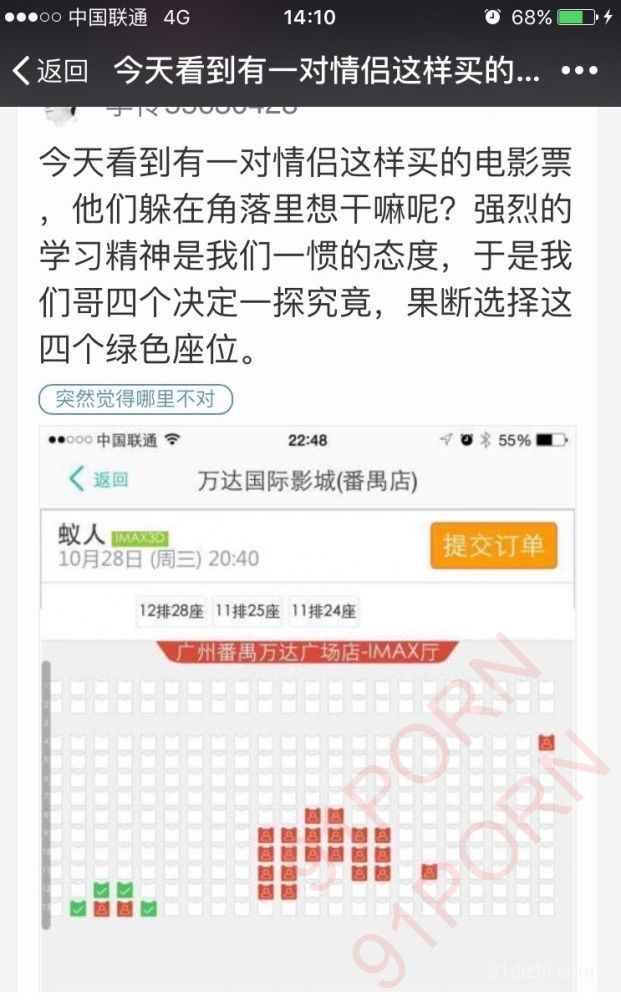Open the three-dot overflow menu
The image size is (621, 1000).
[579, 71]
